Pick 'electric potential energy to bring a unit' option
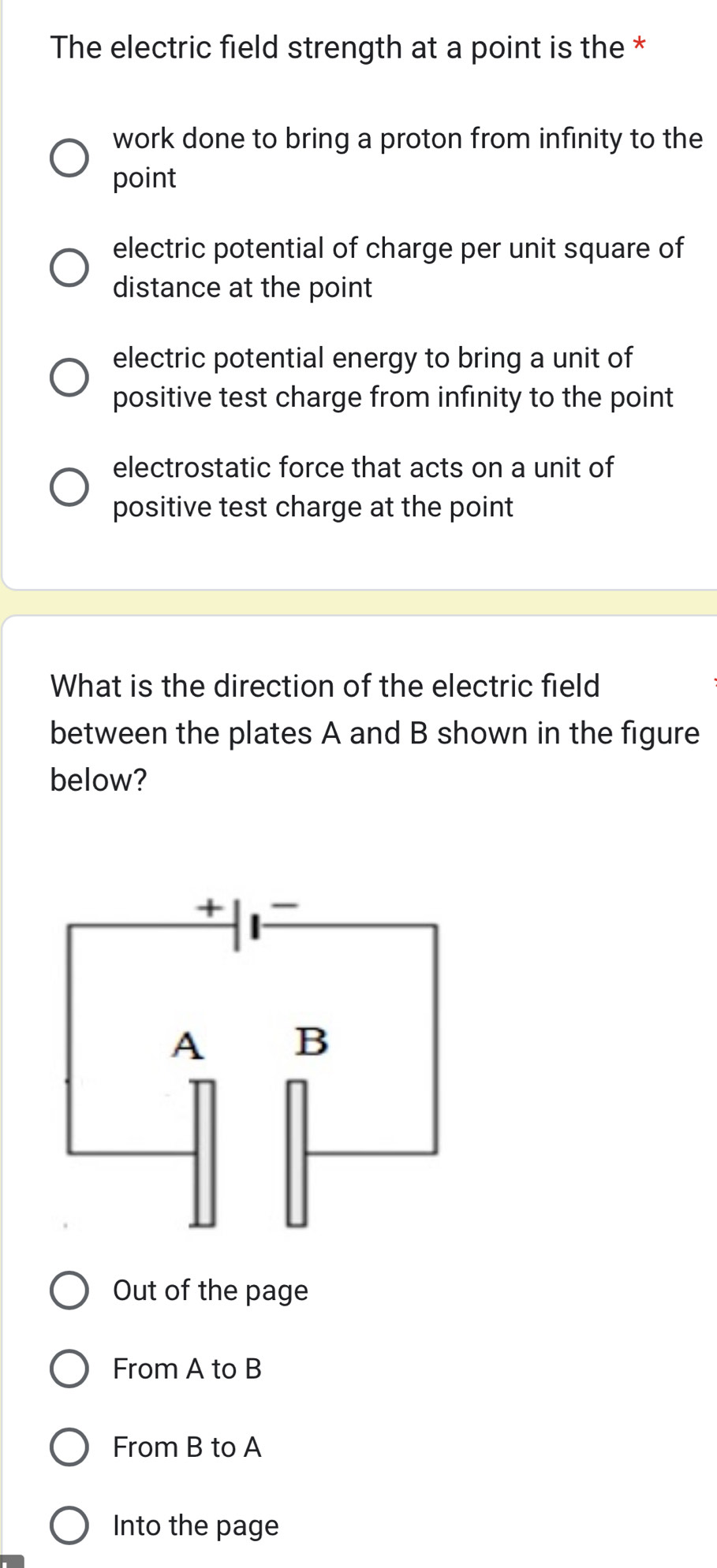 69,378
